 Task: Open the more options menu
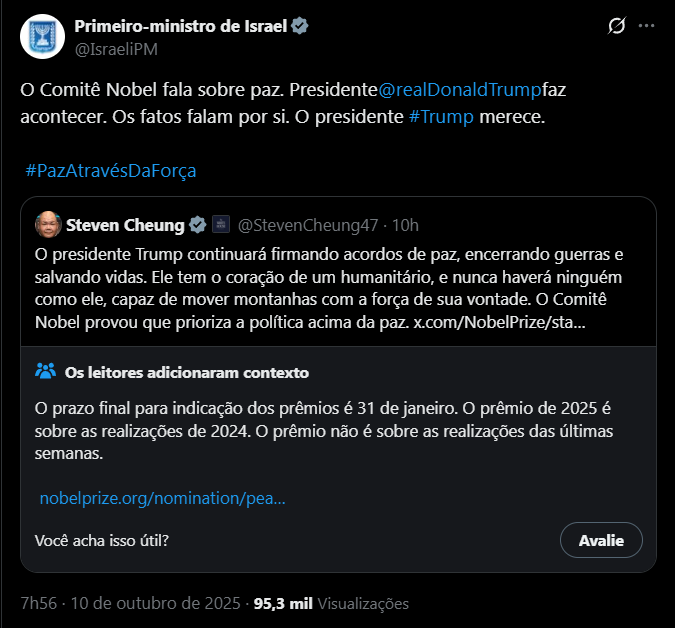click(x=652, y=26)
